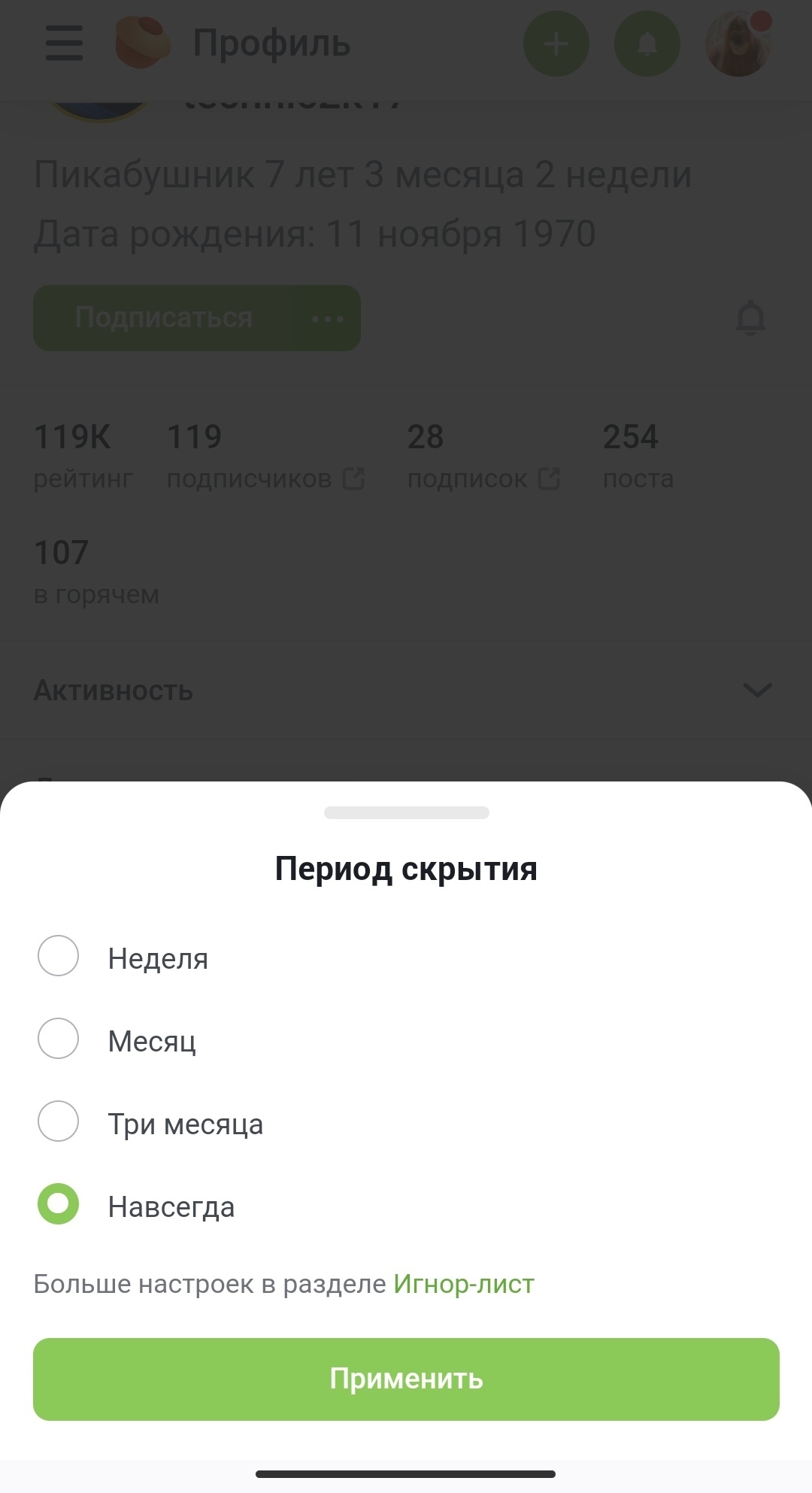Choose the Месяц option
The width and height of the screenshot is (812, 1493).
[x=59, y=1039]
